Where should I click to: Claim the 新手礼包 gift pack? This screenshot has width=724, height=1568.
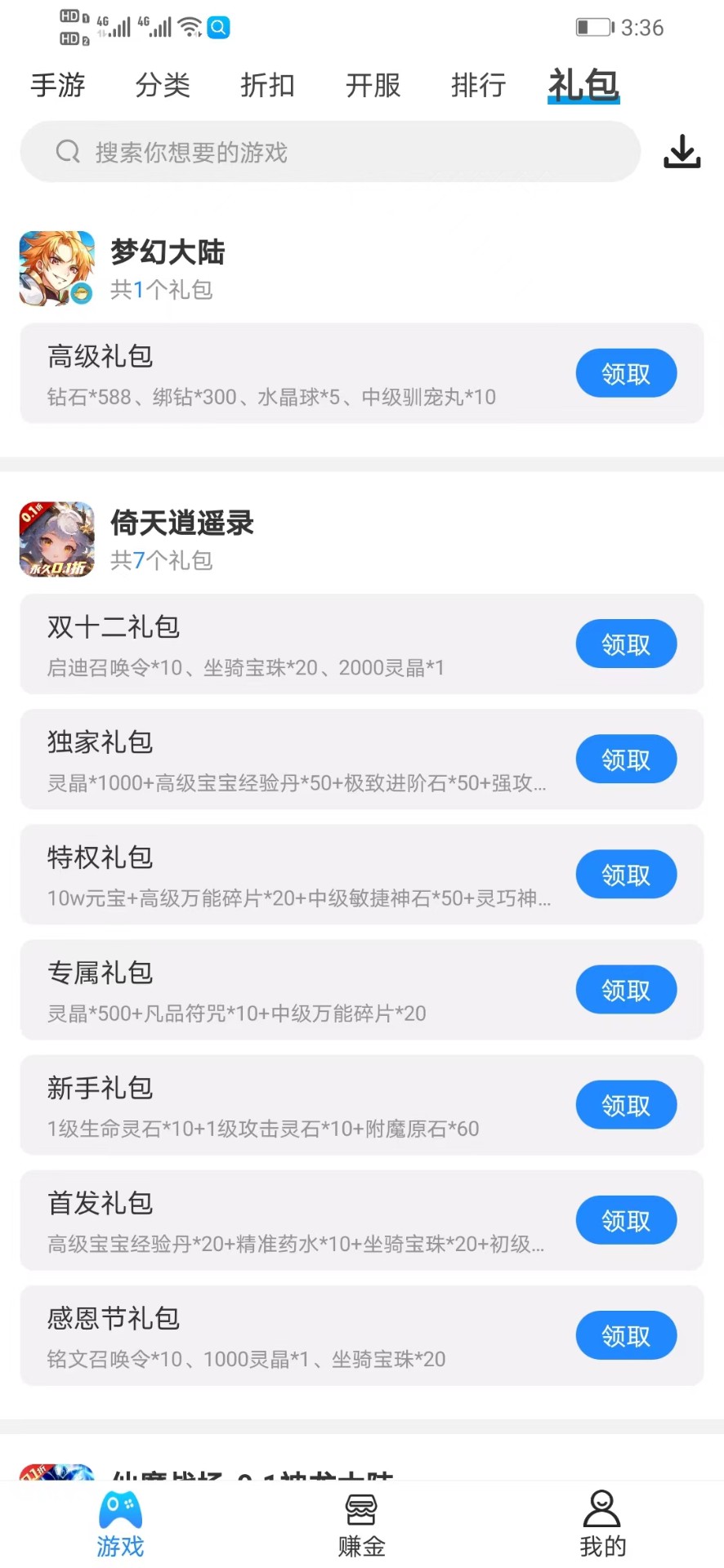click(626, 1105)
